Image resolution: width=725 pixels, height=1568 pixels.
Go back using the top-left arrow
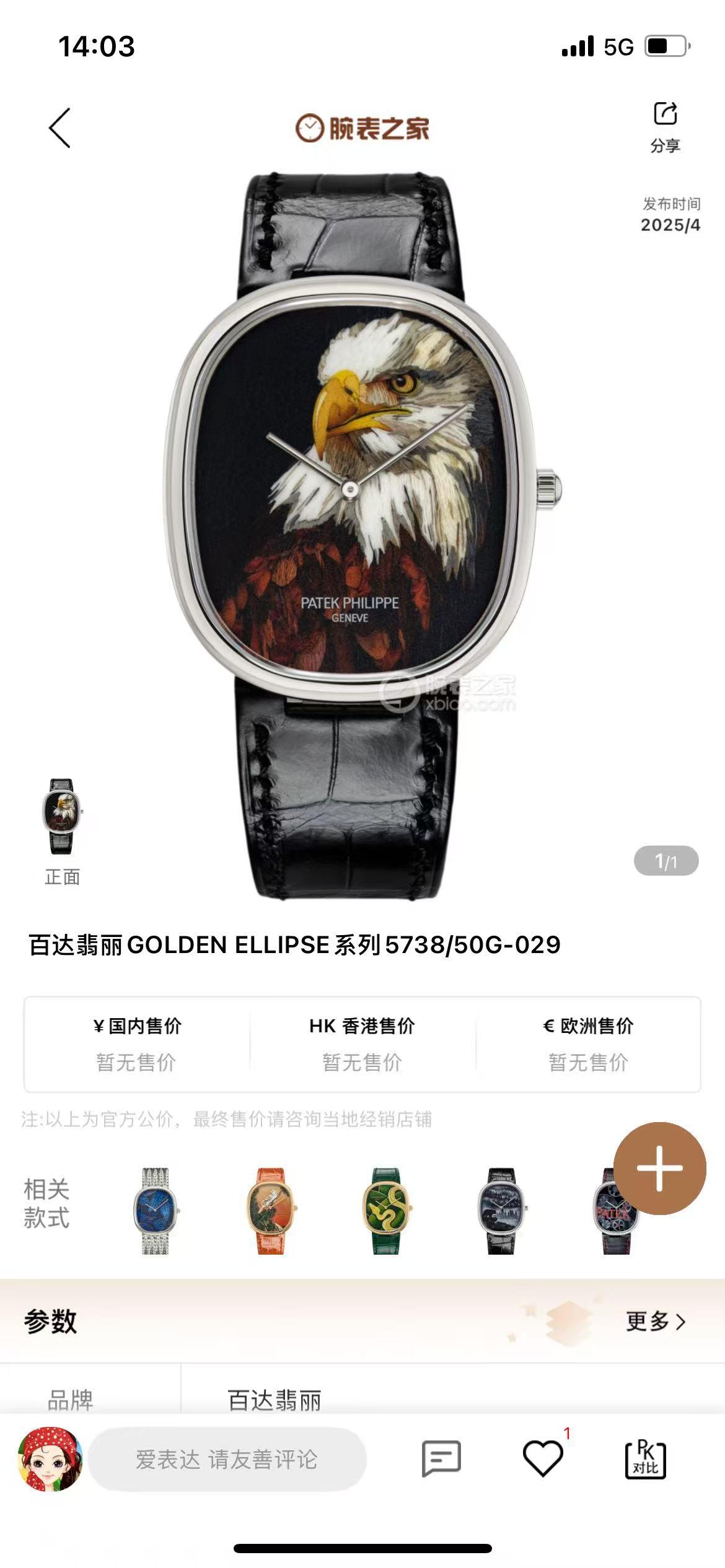tap(60, 128)
